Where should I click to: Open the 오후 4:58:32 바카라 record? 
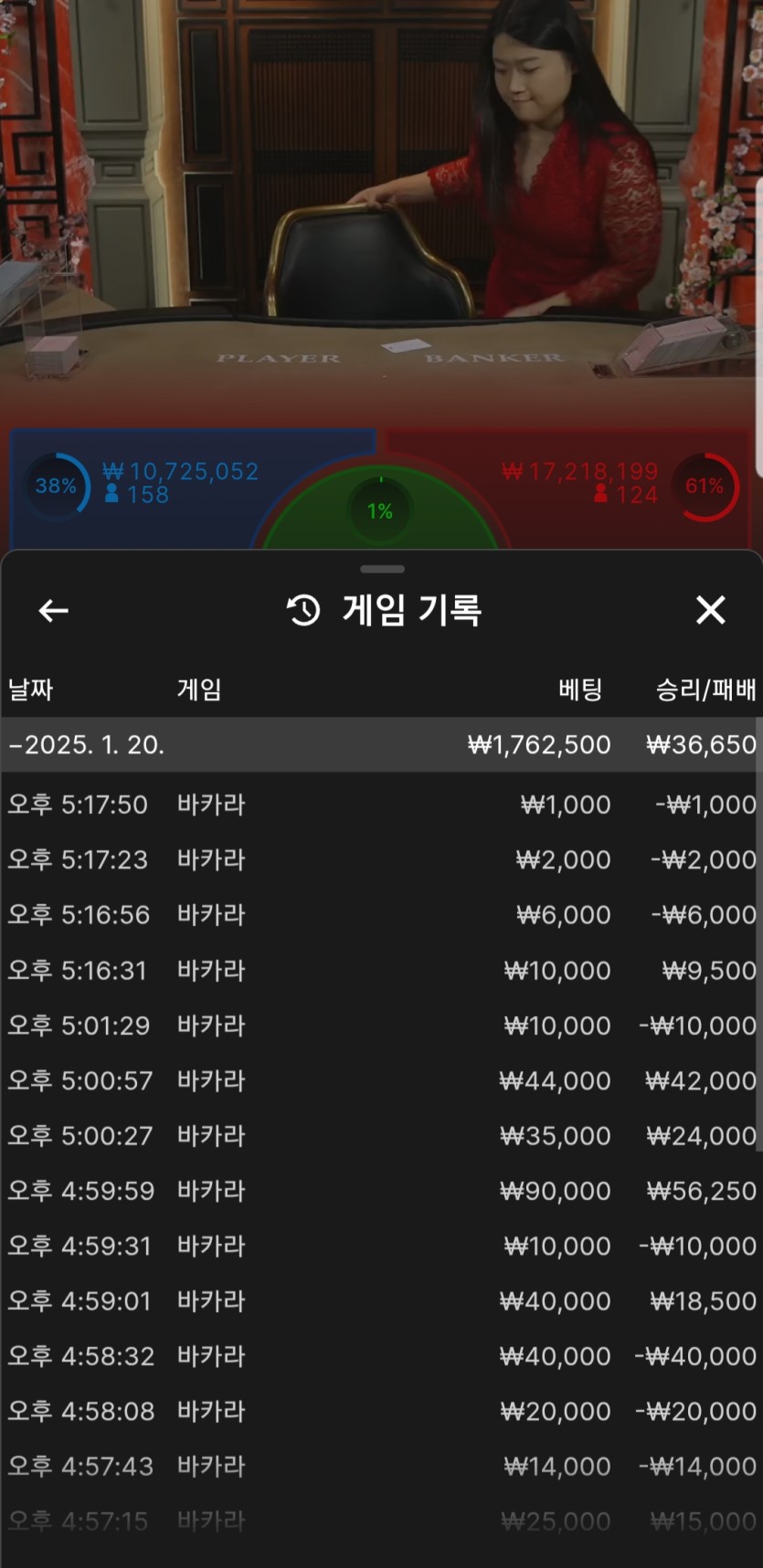(x=381, y=1356)
